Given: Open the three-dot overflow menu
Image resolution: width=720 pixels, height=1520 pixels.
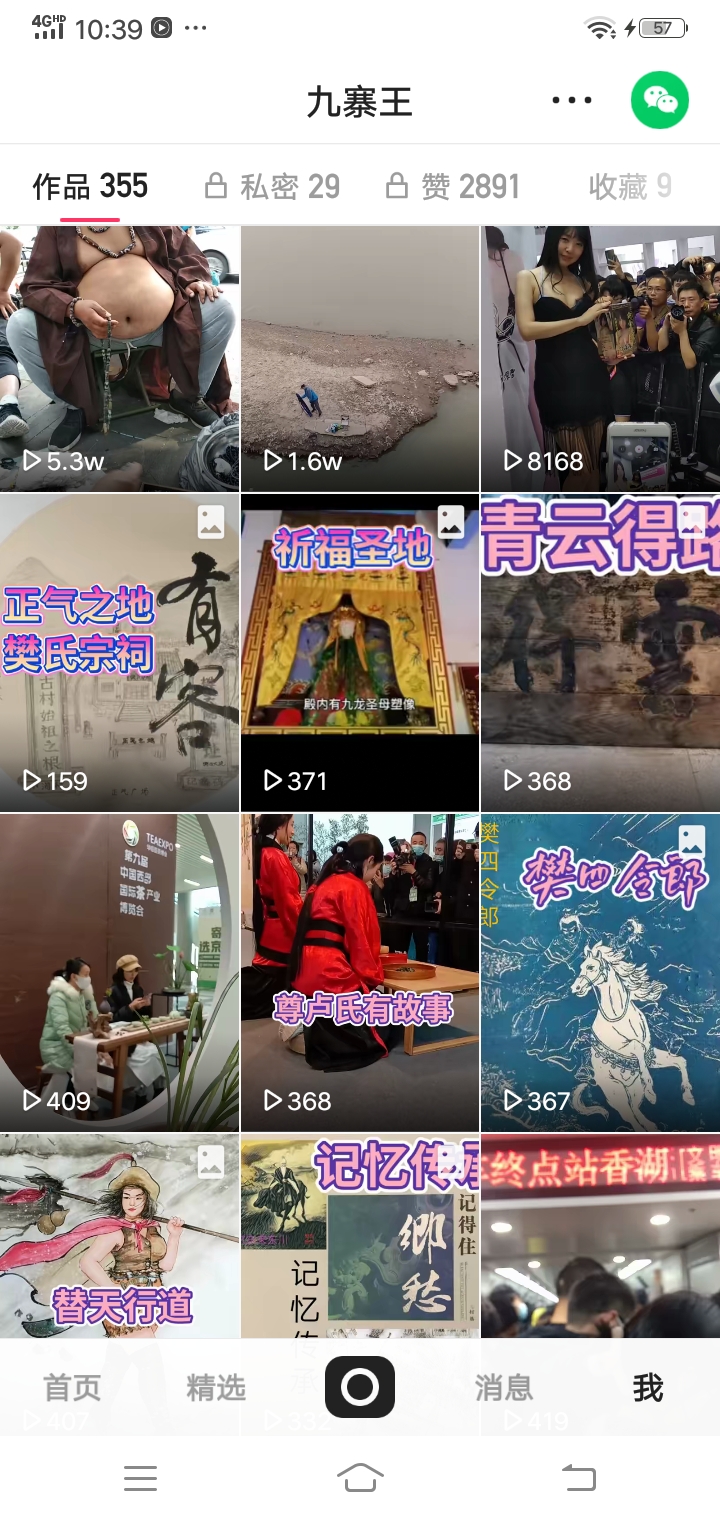Looking at the screenshot, I should 572,101.
